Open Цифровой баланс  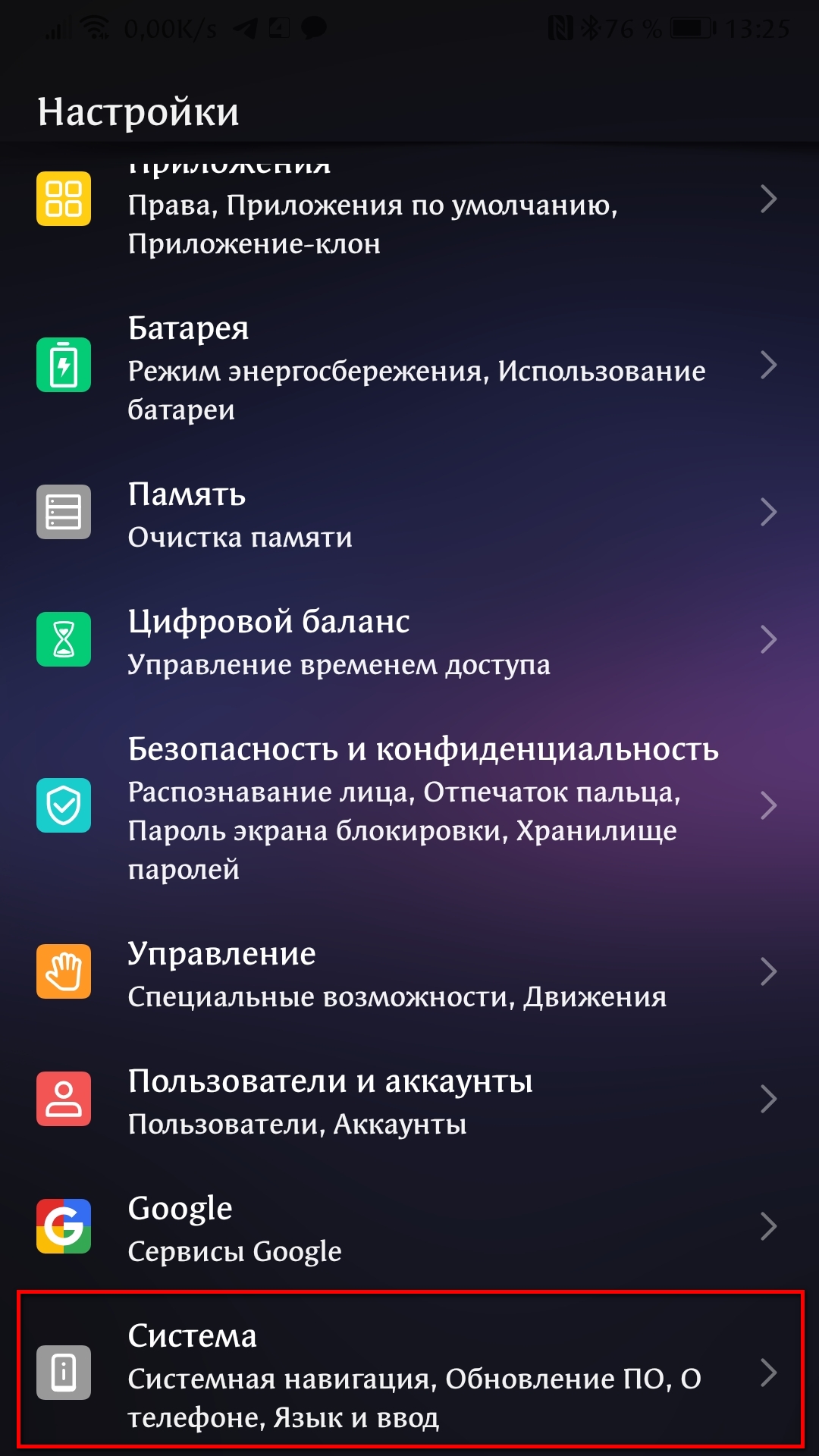(409, 641)
